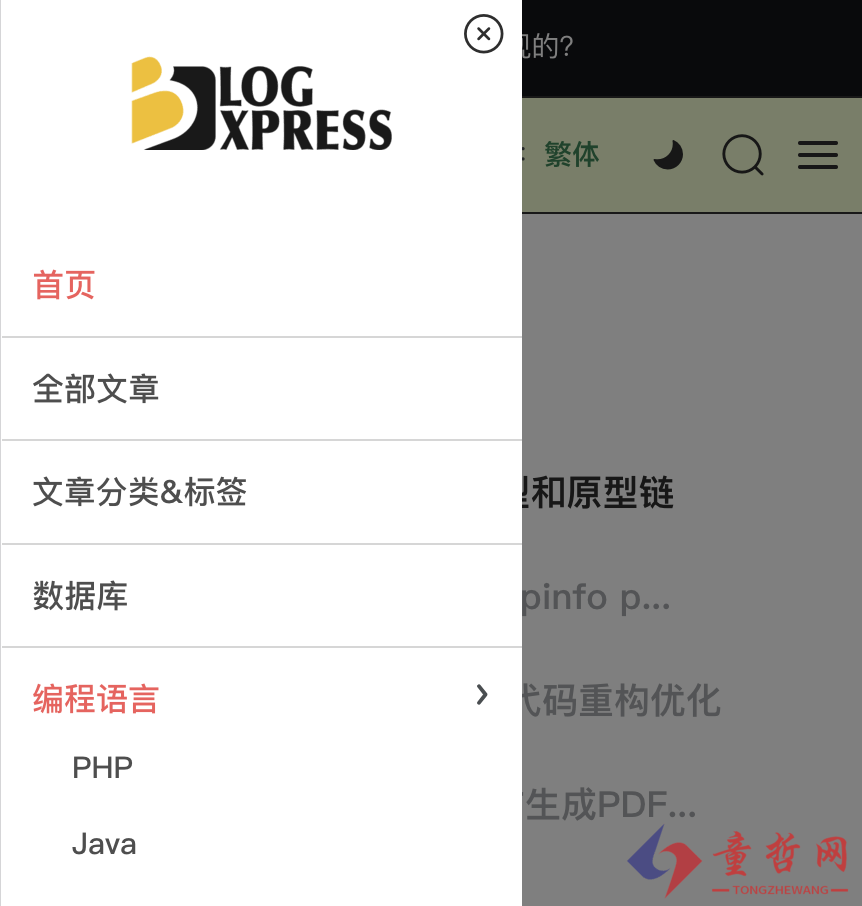Tap the hamburger menu button
The width and height of the screenshot is (862, 906).
coord(817,155)
